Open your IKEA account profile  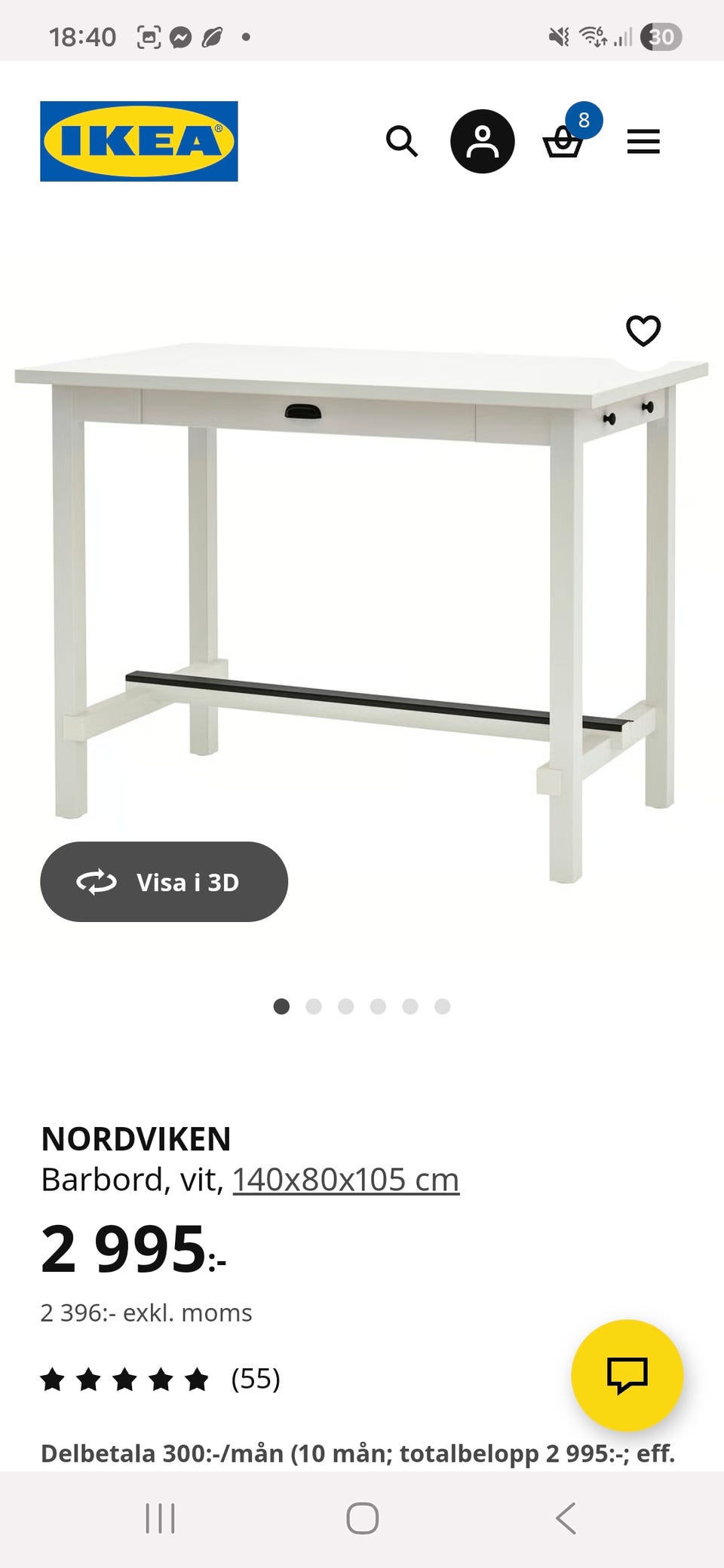pos(482,142)
